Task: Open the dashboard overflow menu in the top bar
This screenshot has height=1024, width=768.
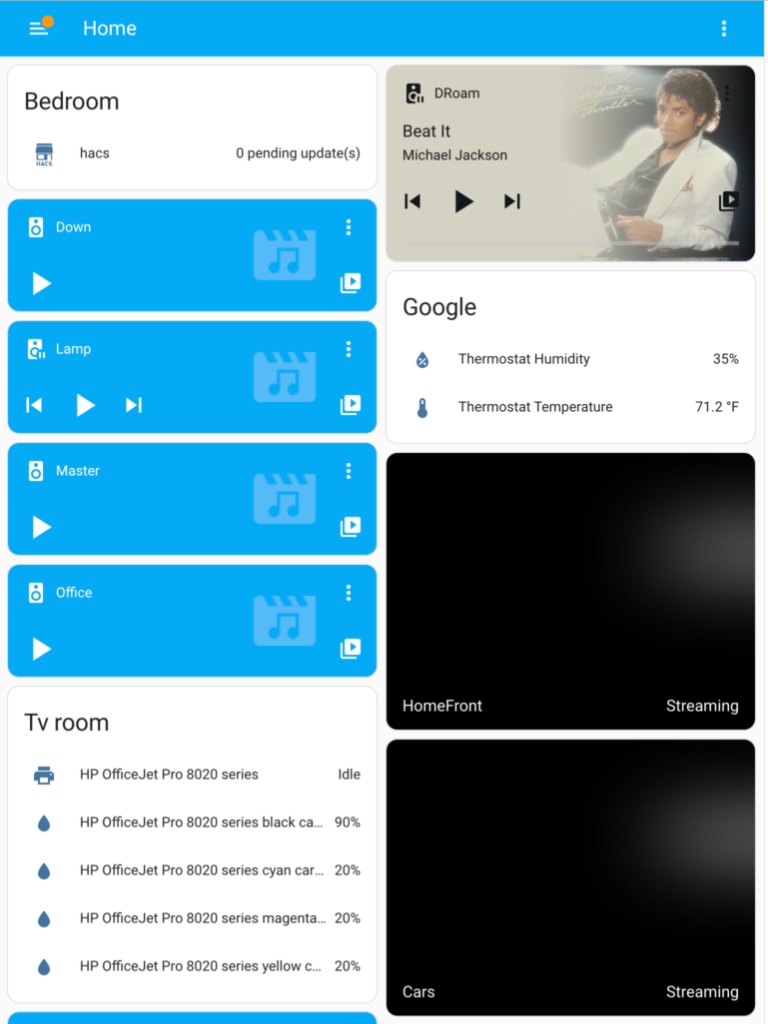Action: click(724, 28)
